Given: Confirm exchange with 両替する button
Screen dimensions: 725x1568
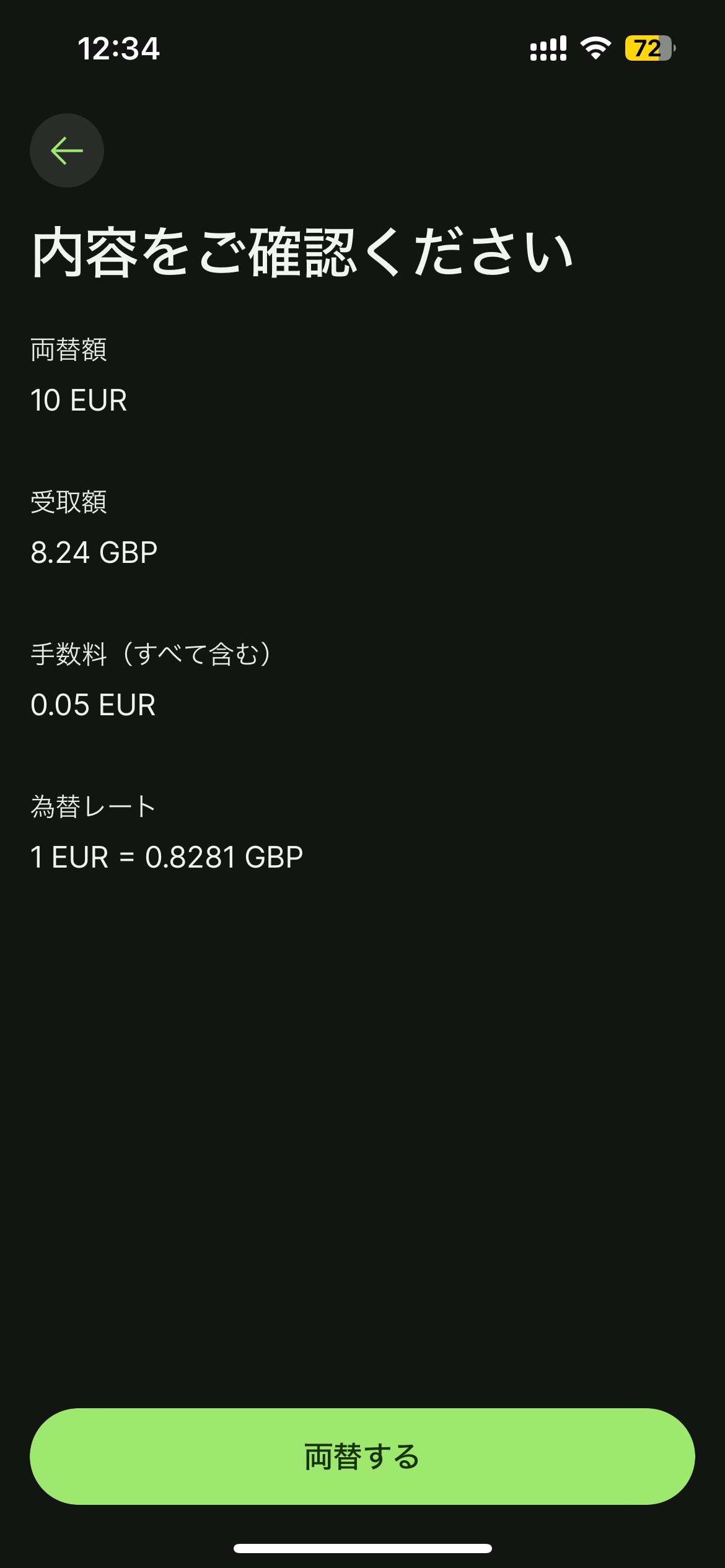Looking at the screenshot, I should click(x=362, y=1456).
